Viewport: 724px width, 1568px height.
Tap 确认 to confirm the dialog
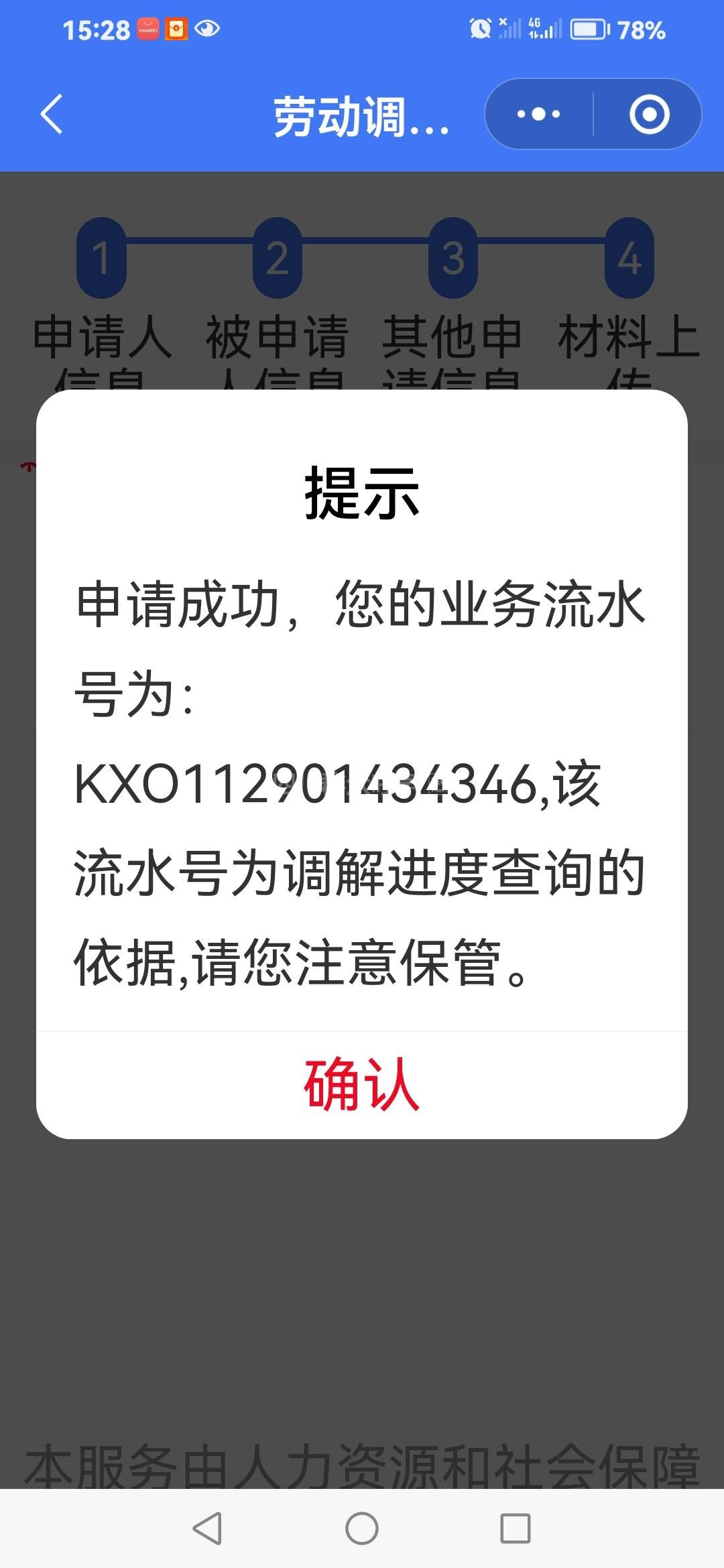362,1084
